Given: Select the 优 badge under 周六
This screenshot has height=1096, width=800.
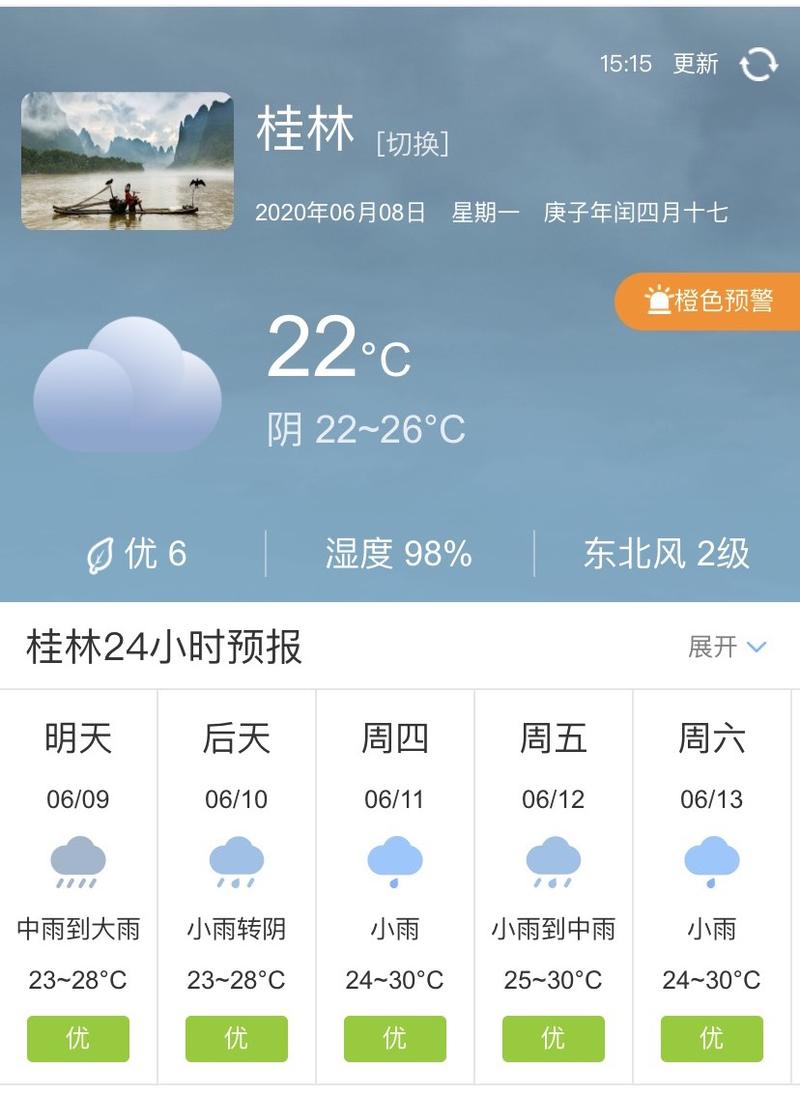Looking at the screenshot, I should coord(712,1039).
